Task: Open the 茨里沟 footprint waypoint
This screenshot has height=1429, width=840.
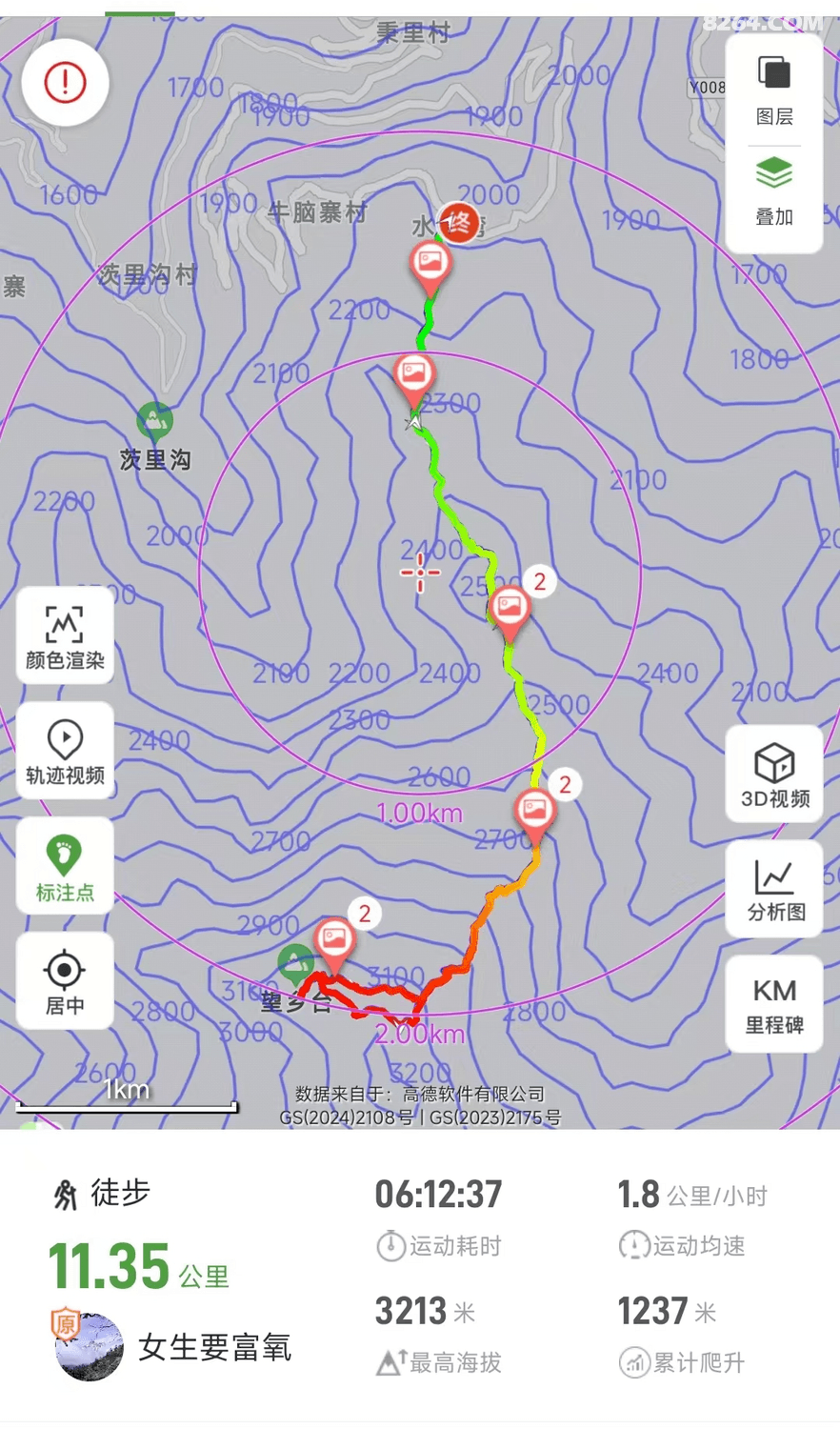Action: click(154, 420)
